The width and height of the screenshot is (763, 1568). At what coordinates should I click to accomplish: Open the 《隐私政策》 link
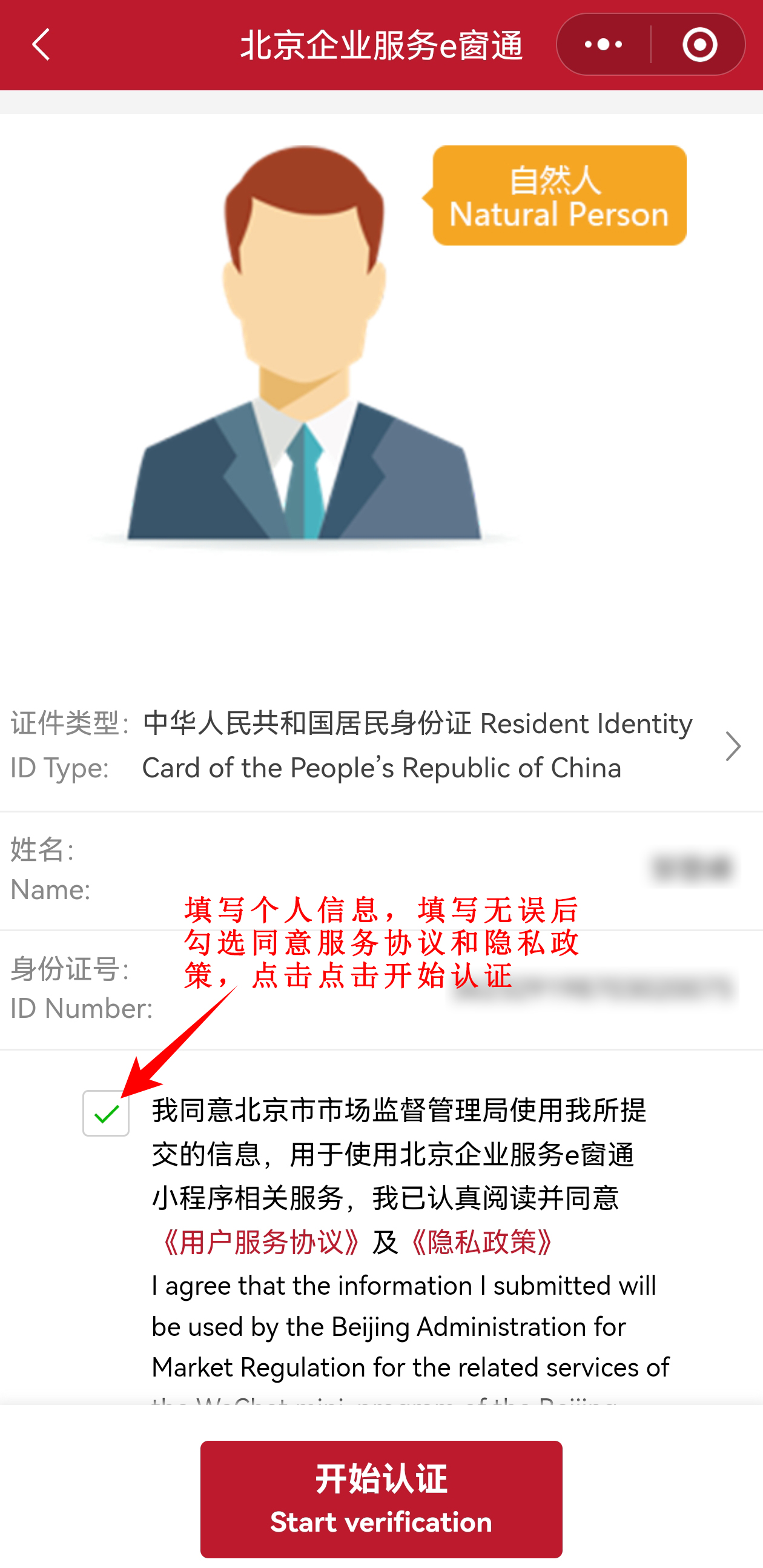tap(482, 1243)
